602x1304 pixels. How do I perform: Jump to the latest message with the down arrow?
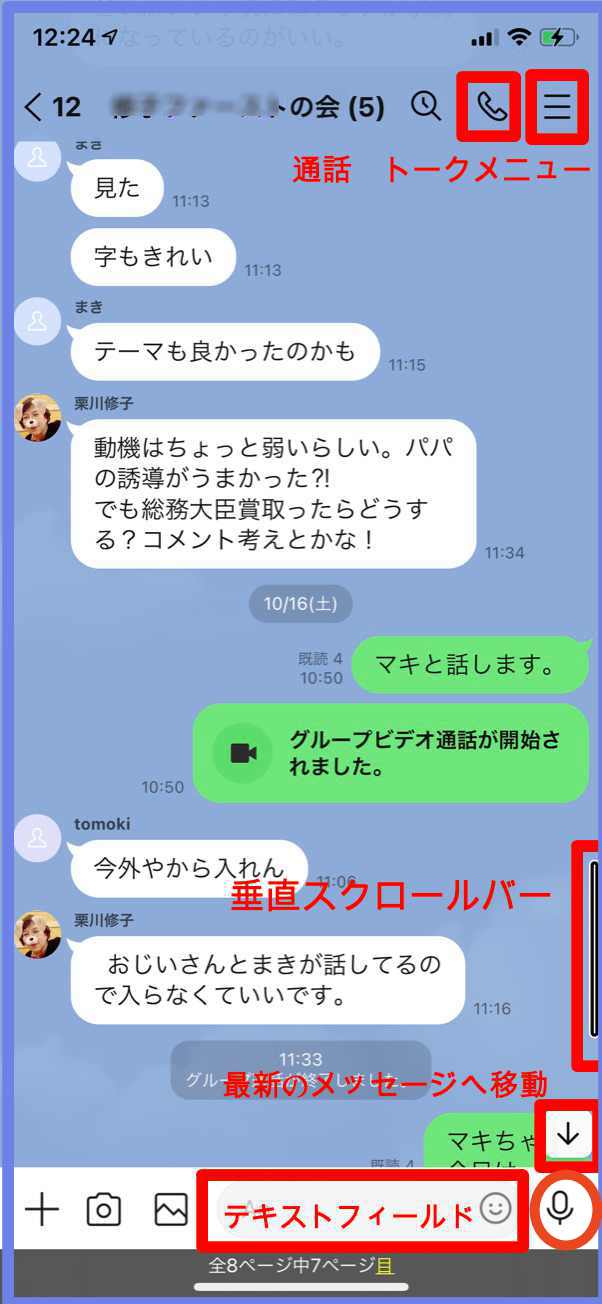point(568,1134)
